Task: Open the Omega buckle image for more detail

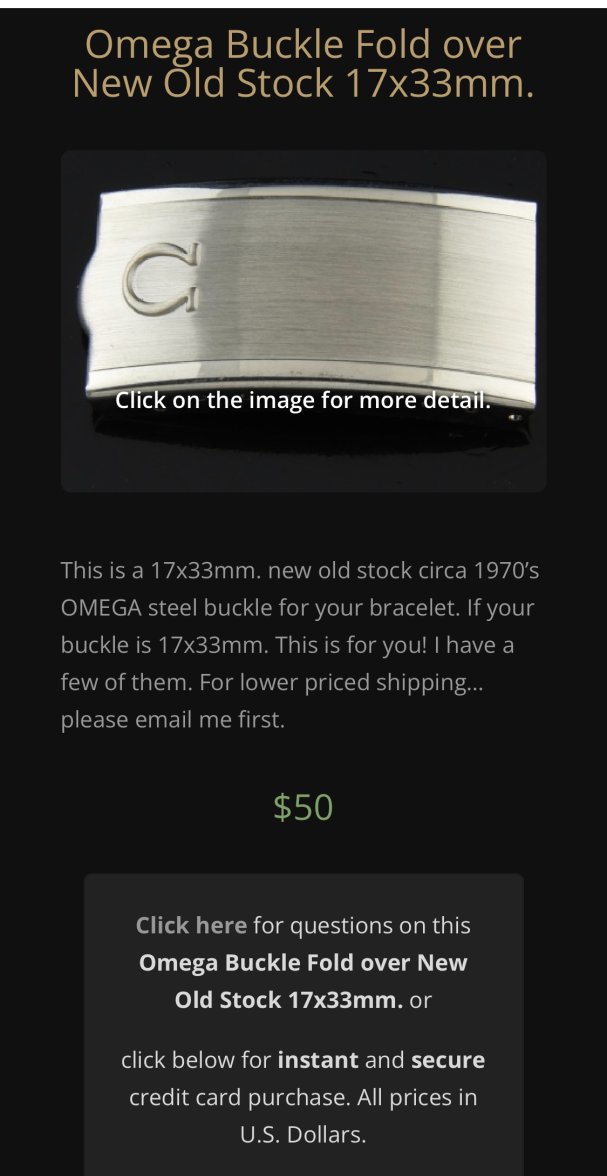Action: (303, 320)
